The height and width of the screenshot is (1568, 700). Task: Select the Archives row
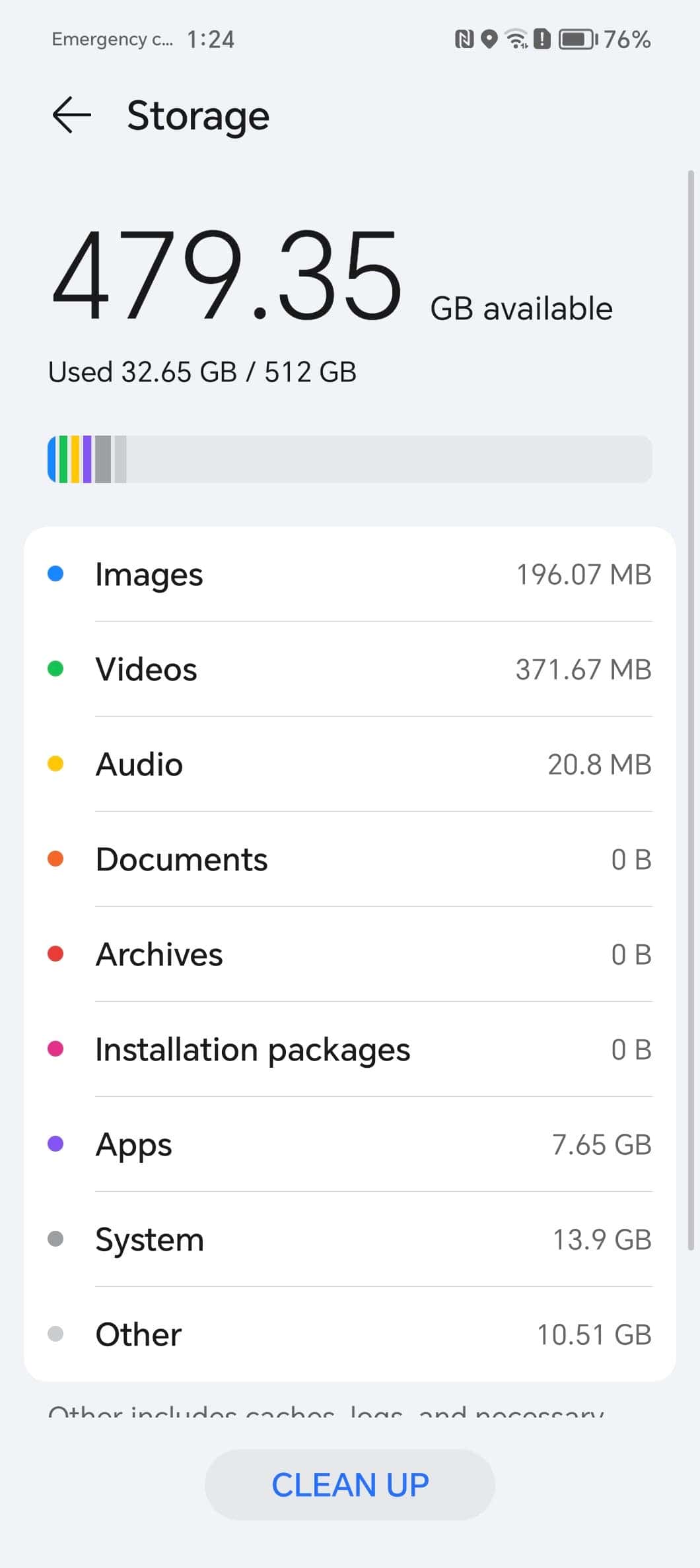pos(350,954)
